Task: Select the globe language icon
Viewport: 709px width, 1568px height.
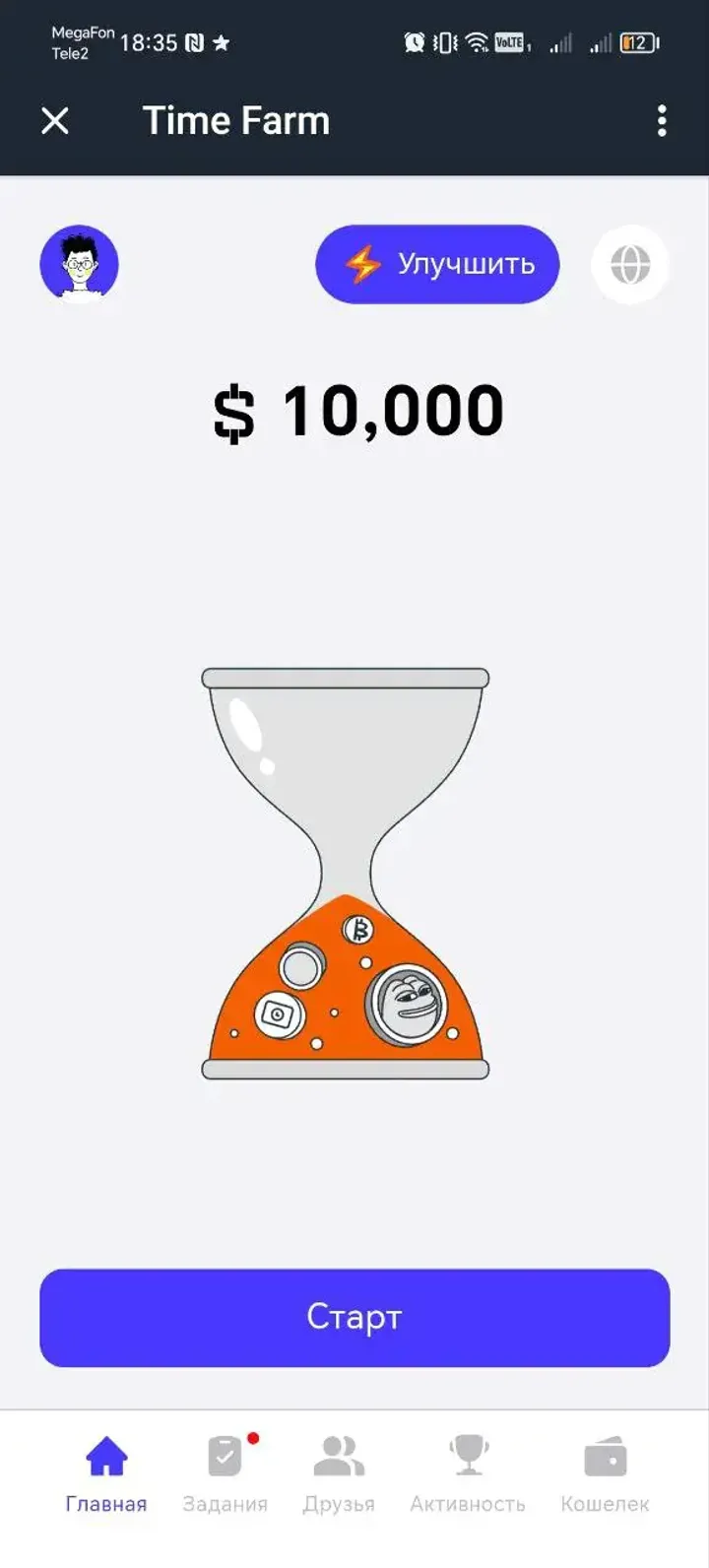Action: tap(630, 263)
